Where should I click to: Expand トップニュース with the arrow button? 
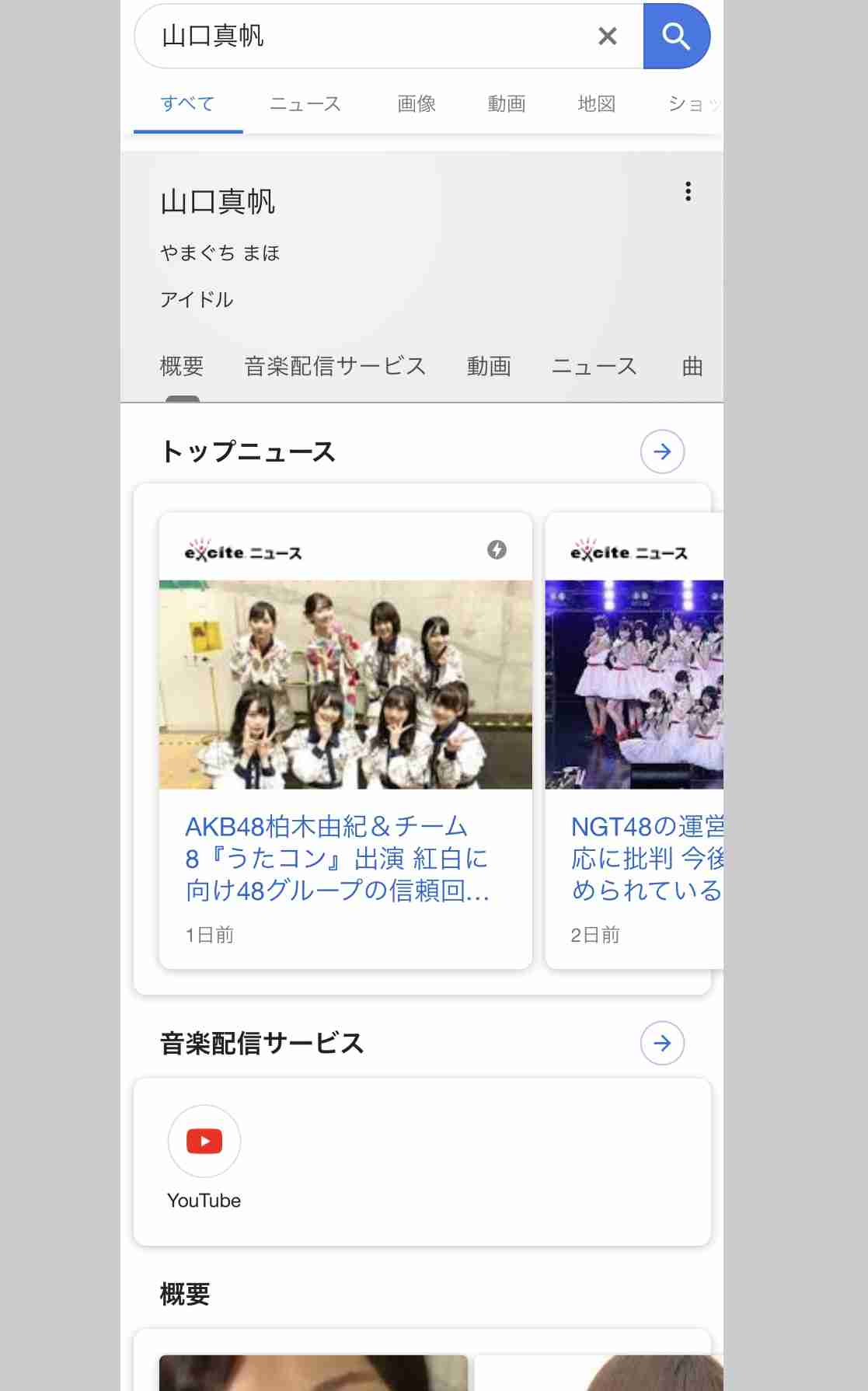662,451
